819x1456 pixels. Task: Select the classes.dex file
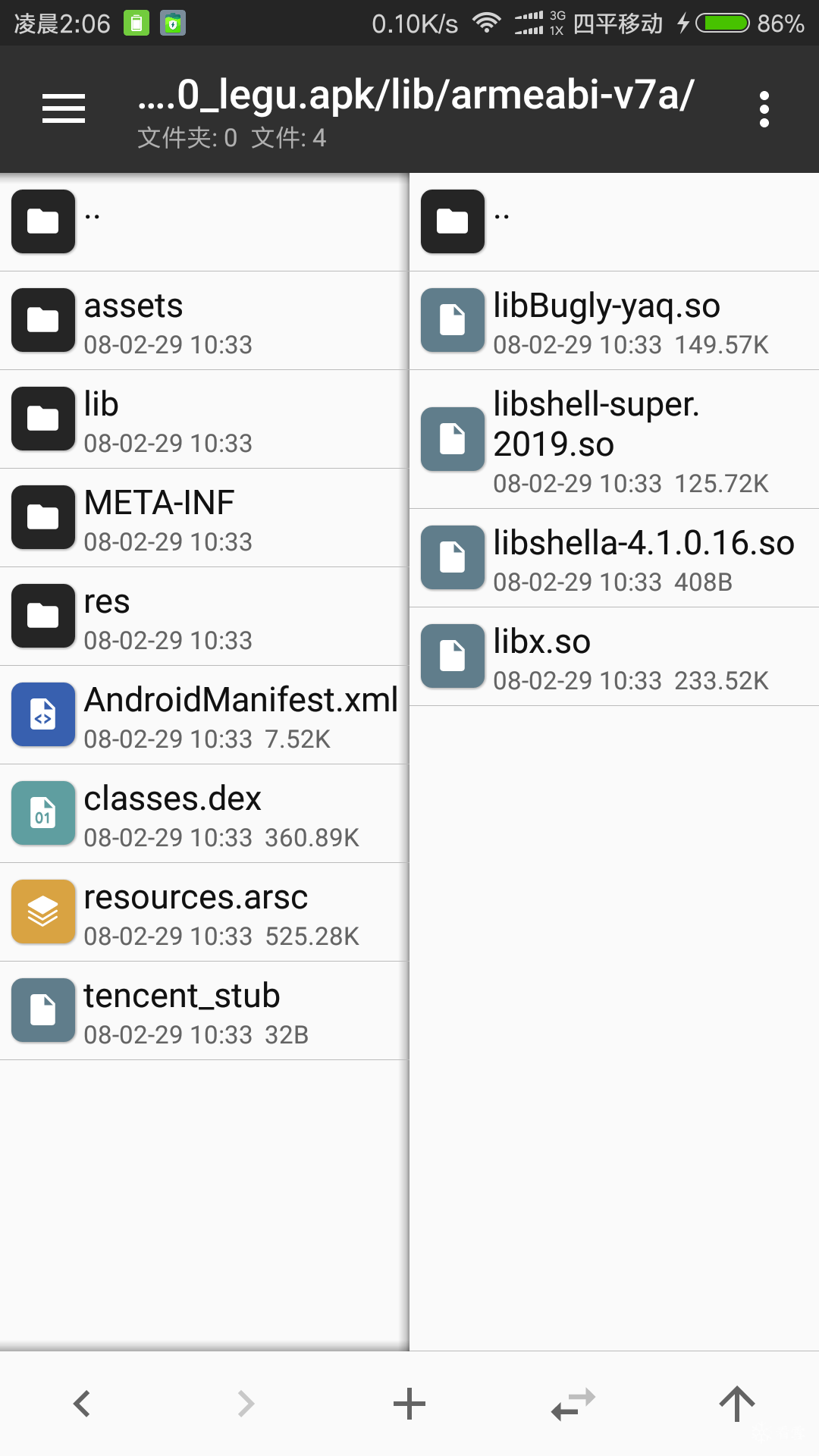203,814
